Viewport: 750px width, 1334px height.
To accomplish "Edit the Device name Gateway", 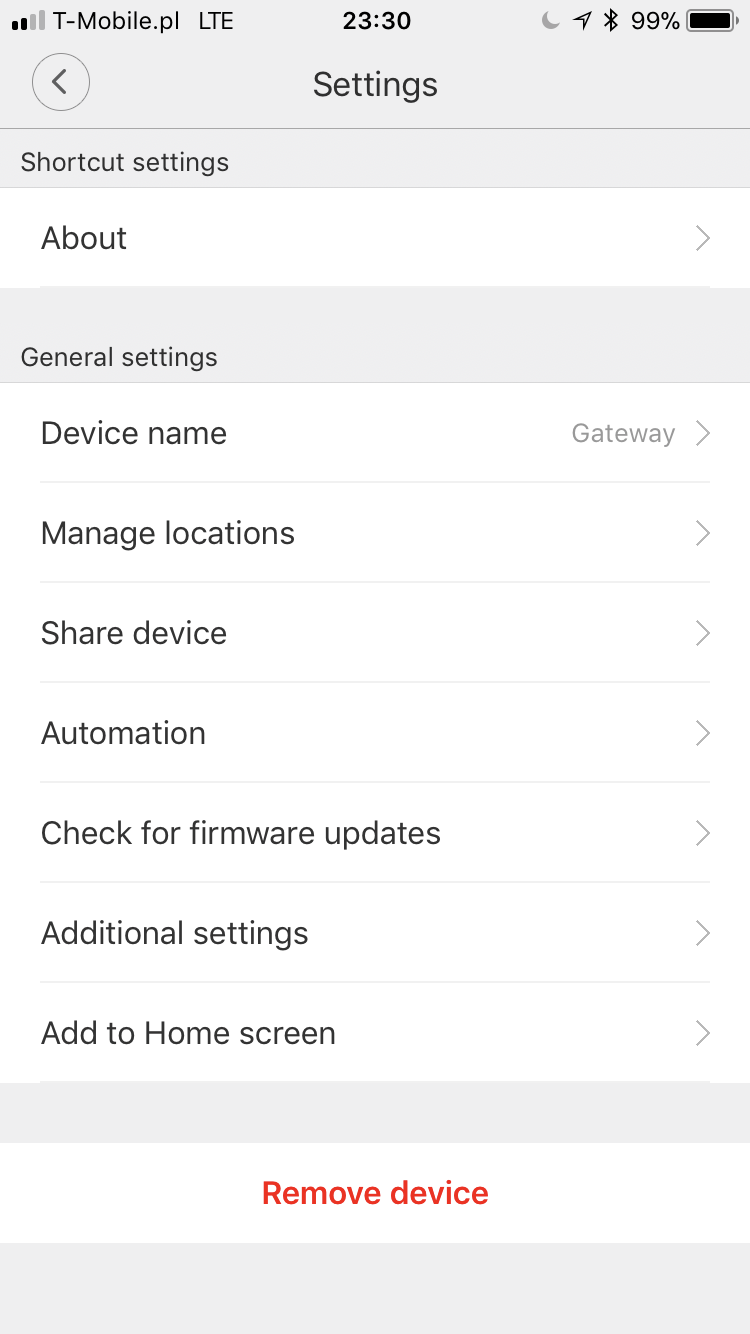I will pyautogui.click(x=375, y=433).
